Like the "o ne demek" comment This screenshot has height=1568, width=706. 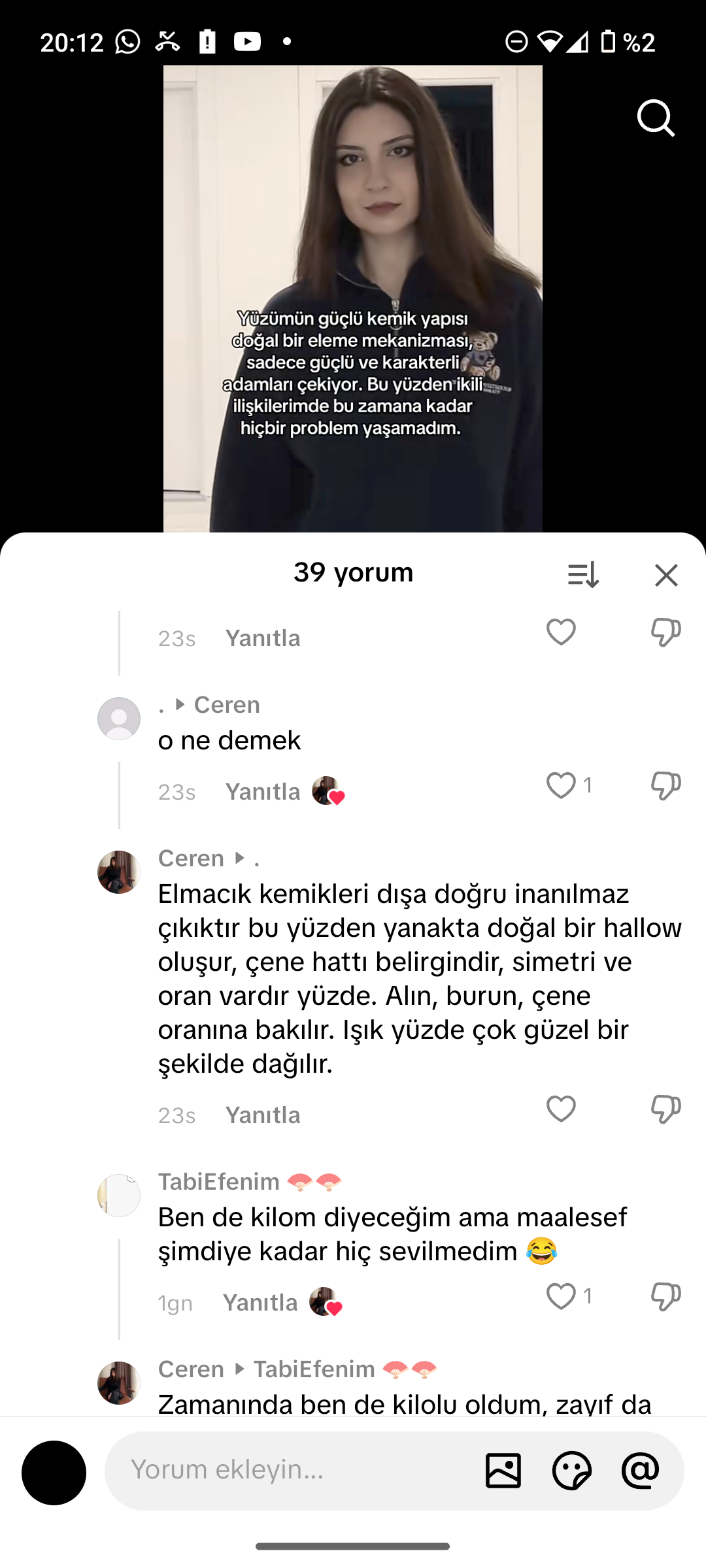[561, 785]
